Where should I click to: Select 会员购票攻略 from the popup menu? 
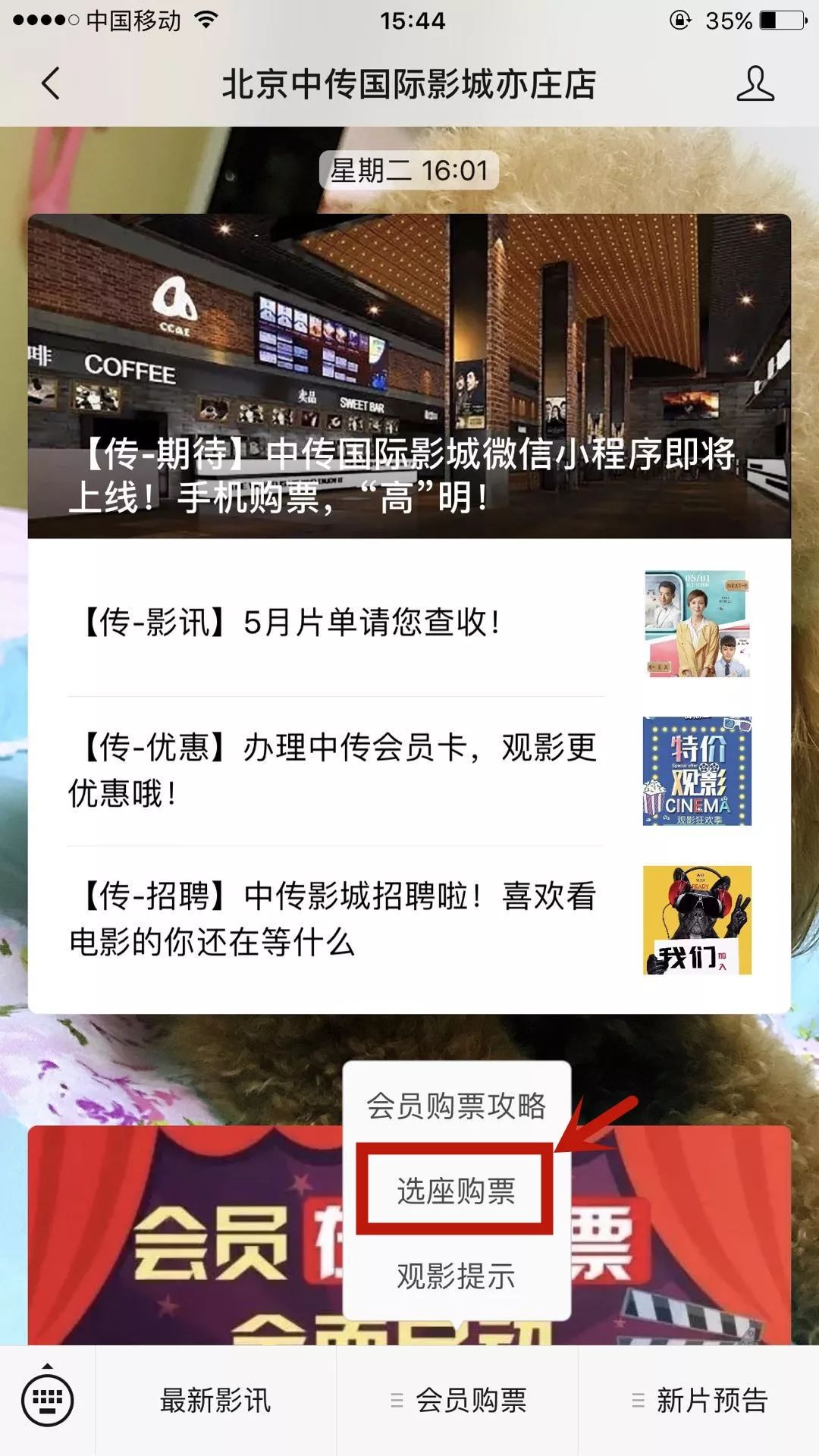click(x=457, y=1106)
